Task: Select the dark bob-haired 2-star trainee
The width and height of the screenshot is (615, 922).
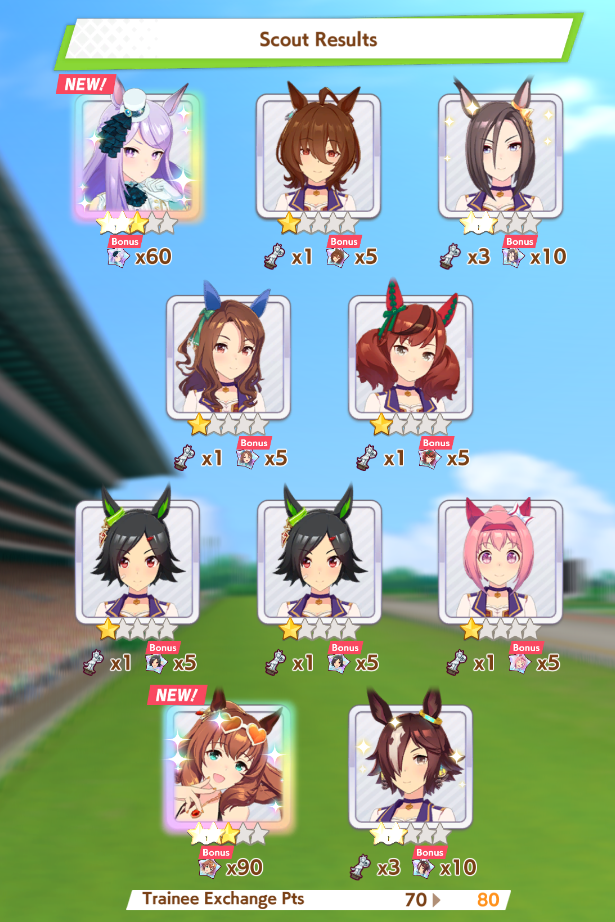Action: tap(501, 156)
